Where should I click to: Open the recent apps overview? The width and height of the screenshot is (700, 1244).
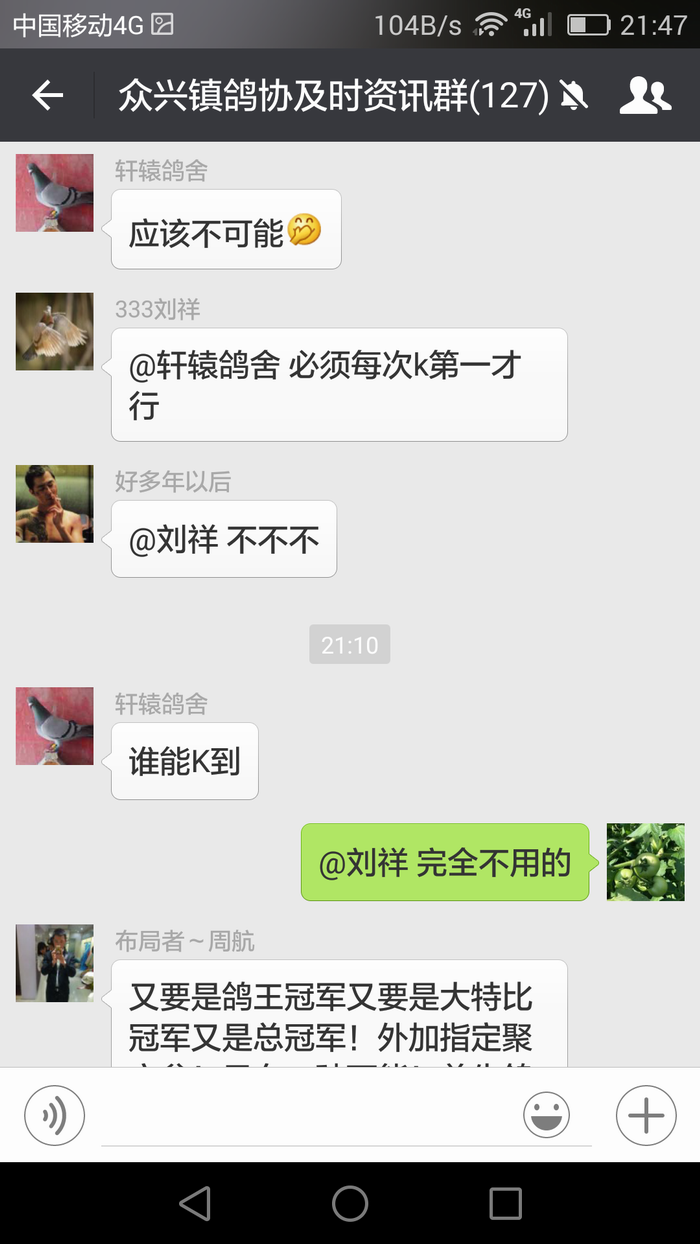click(x=505, y=1203)
